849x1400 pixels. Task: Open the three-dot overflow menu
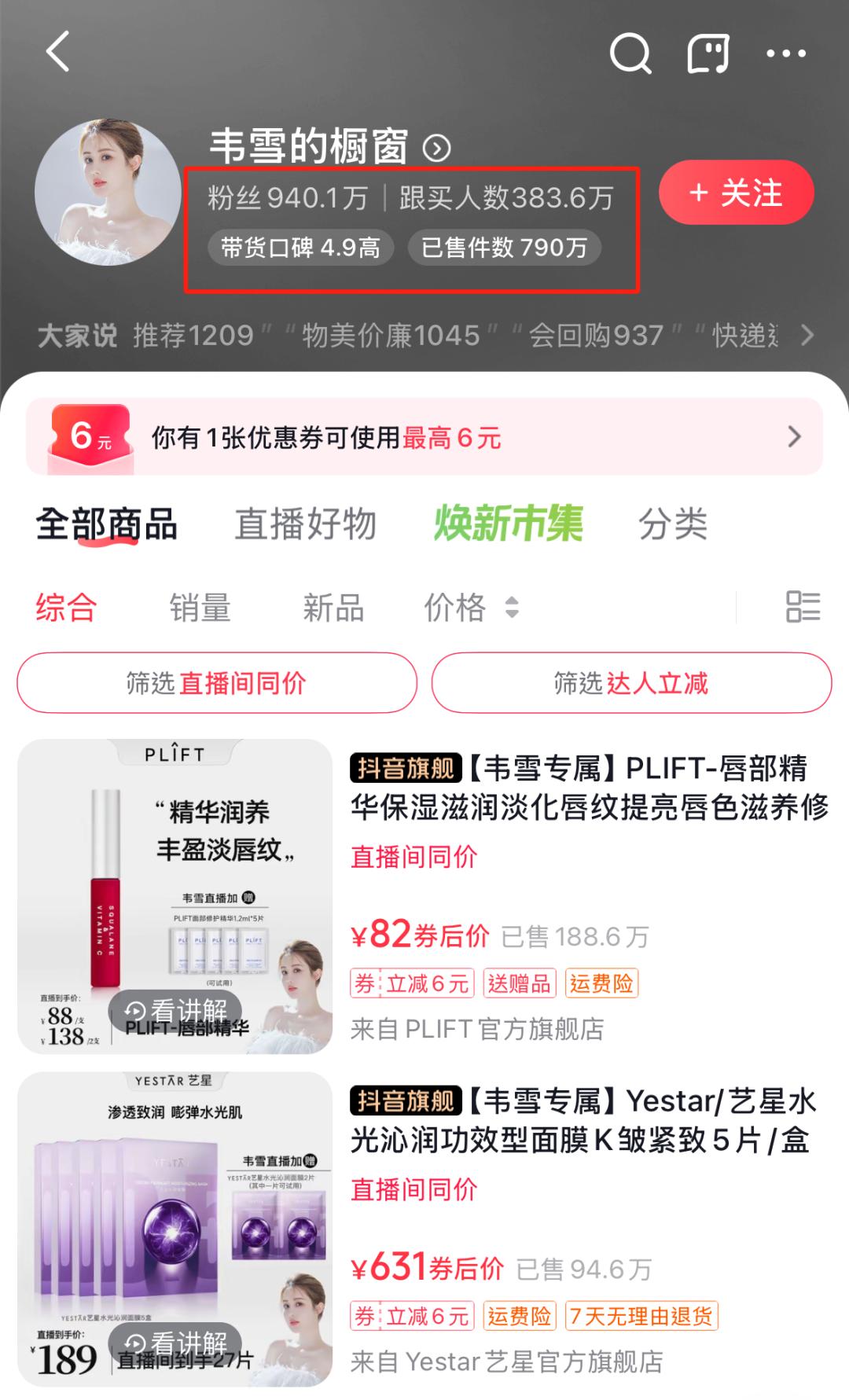coord(786,53)
